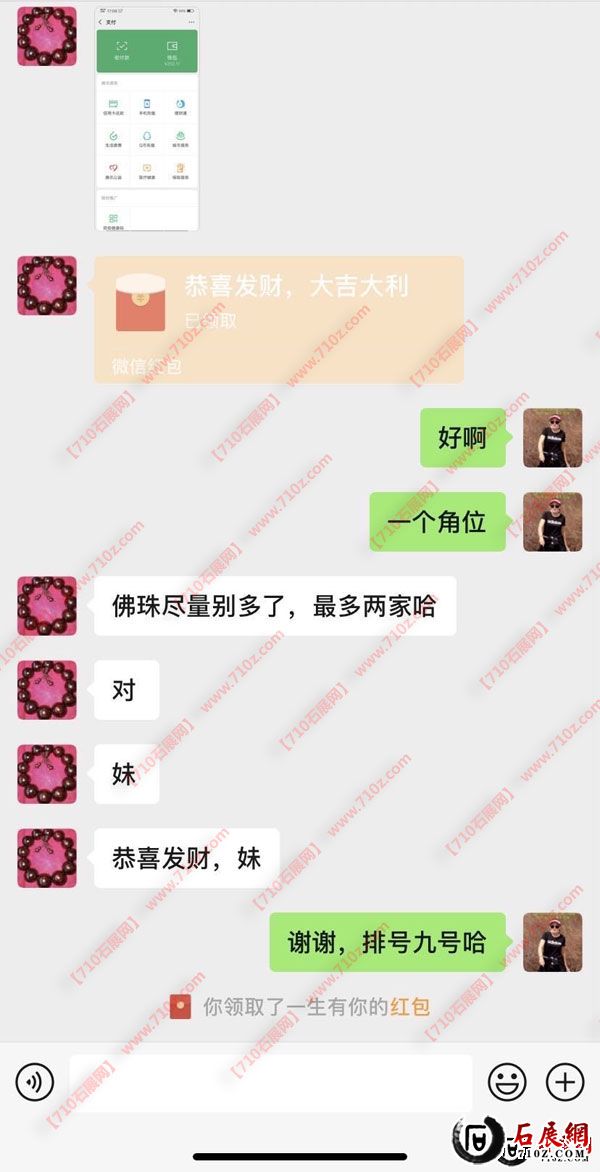This screenshot has width=600, height=1172.
Task: Tap the orange 红包 link in notice
Action: pos(410,1006)
